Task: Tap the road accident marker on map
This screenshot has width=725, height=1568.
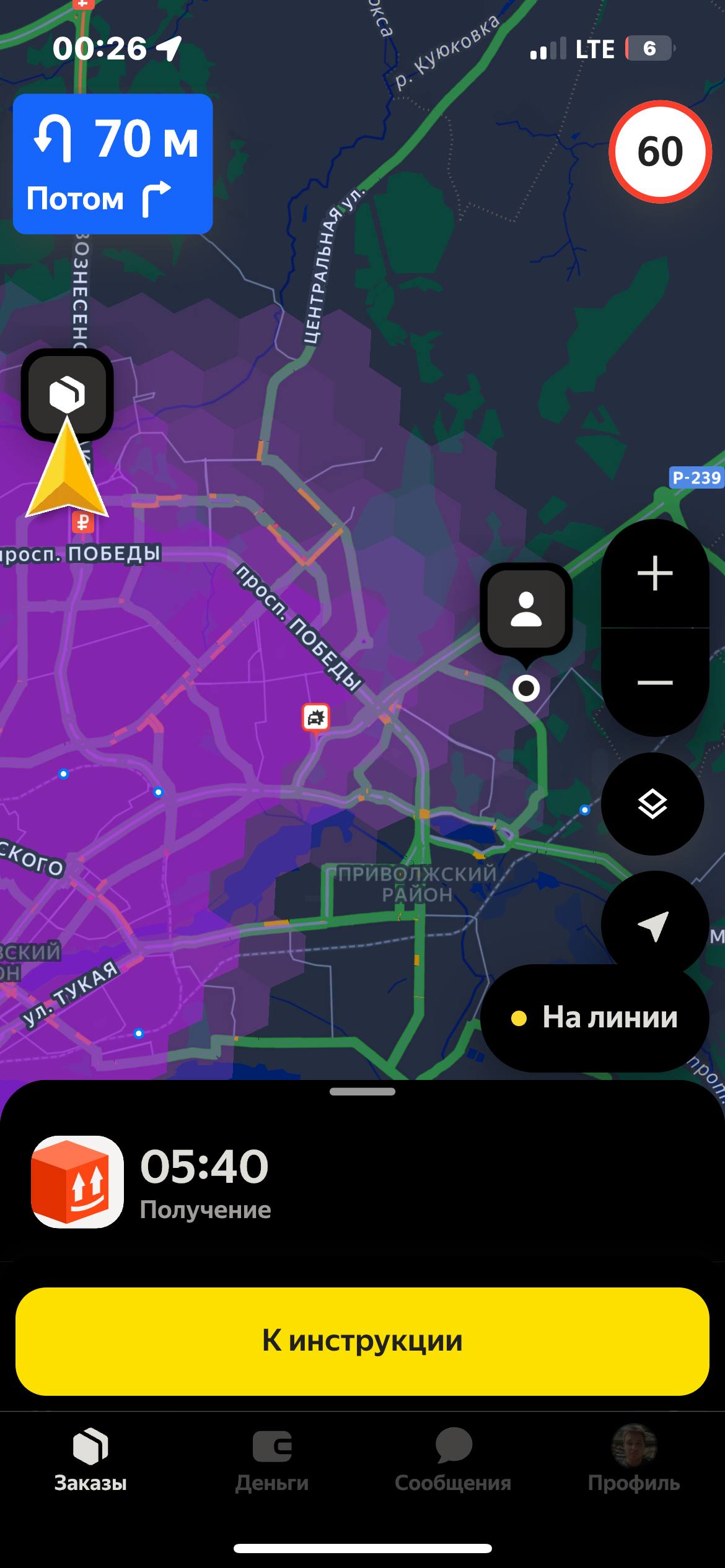Action: (x=316, y=718)
